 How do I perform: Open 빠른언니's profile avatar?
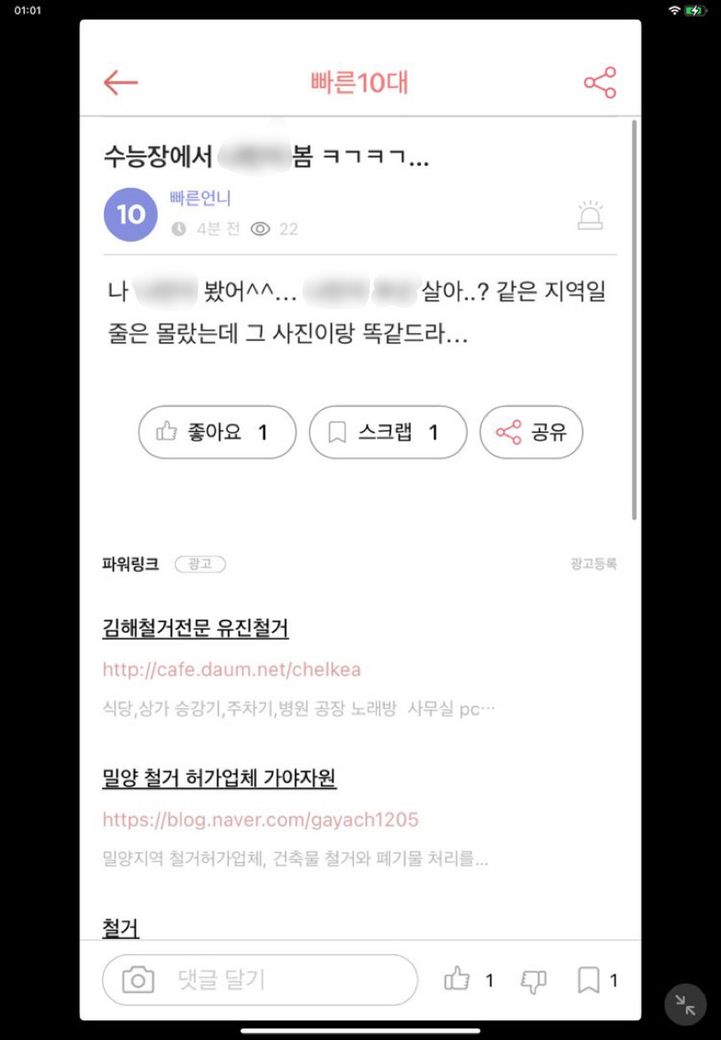tap(130, 214)
